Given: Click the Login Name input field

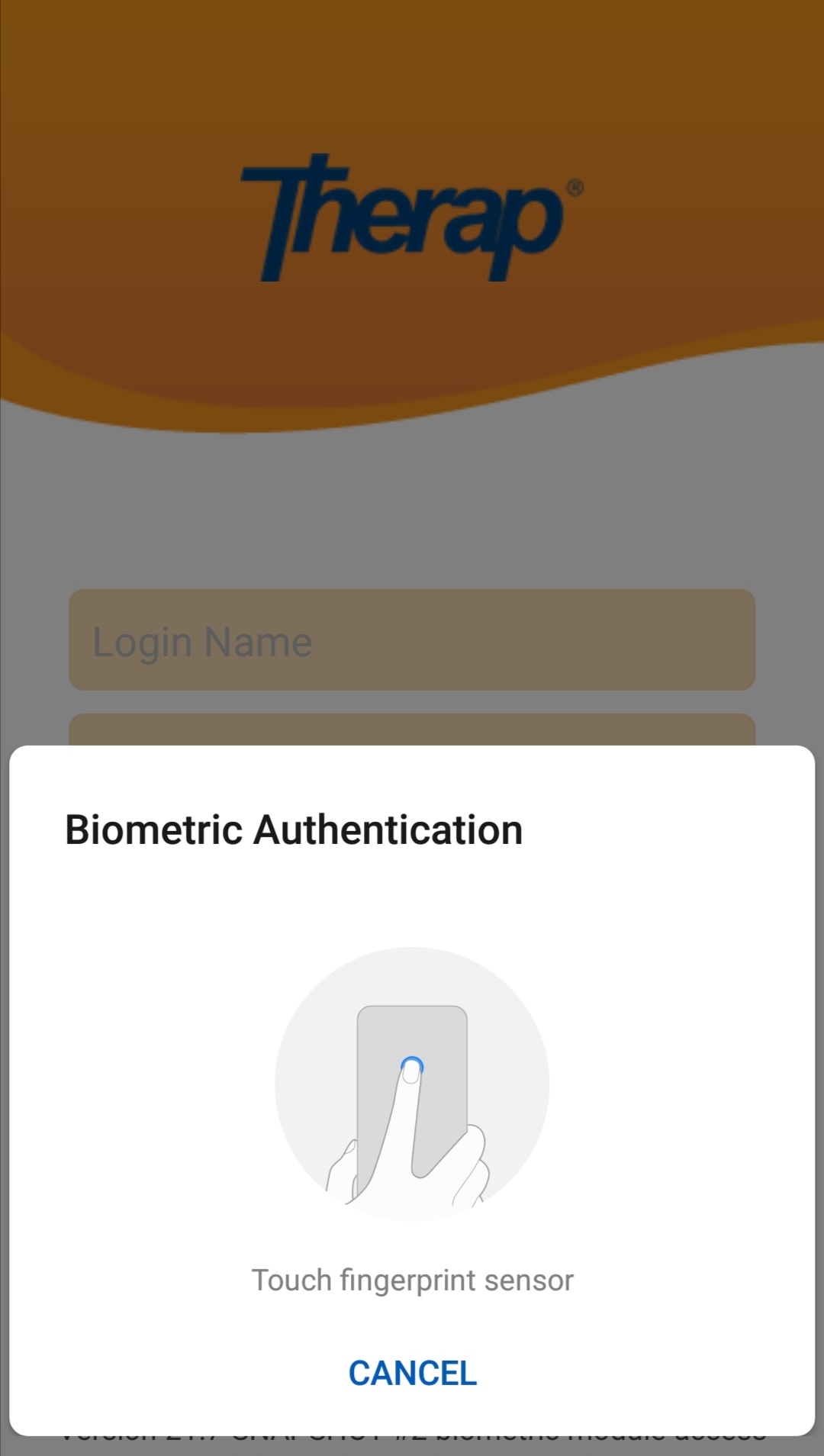Looking at the screenshot, I should click(412, 641).
